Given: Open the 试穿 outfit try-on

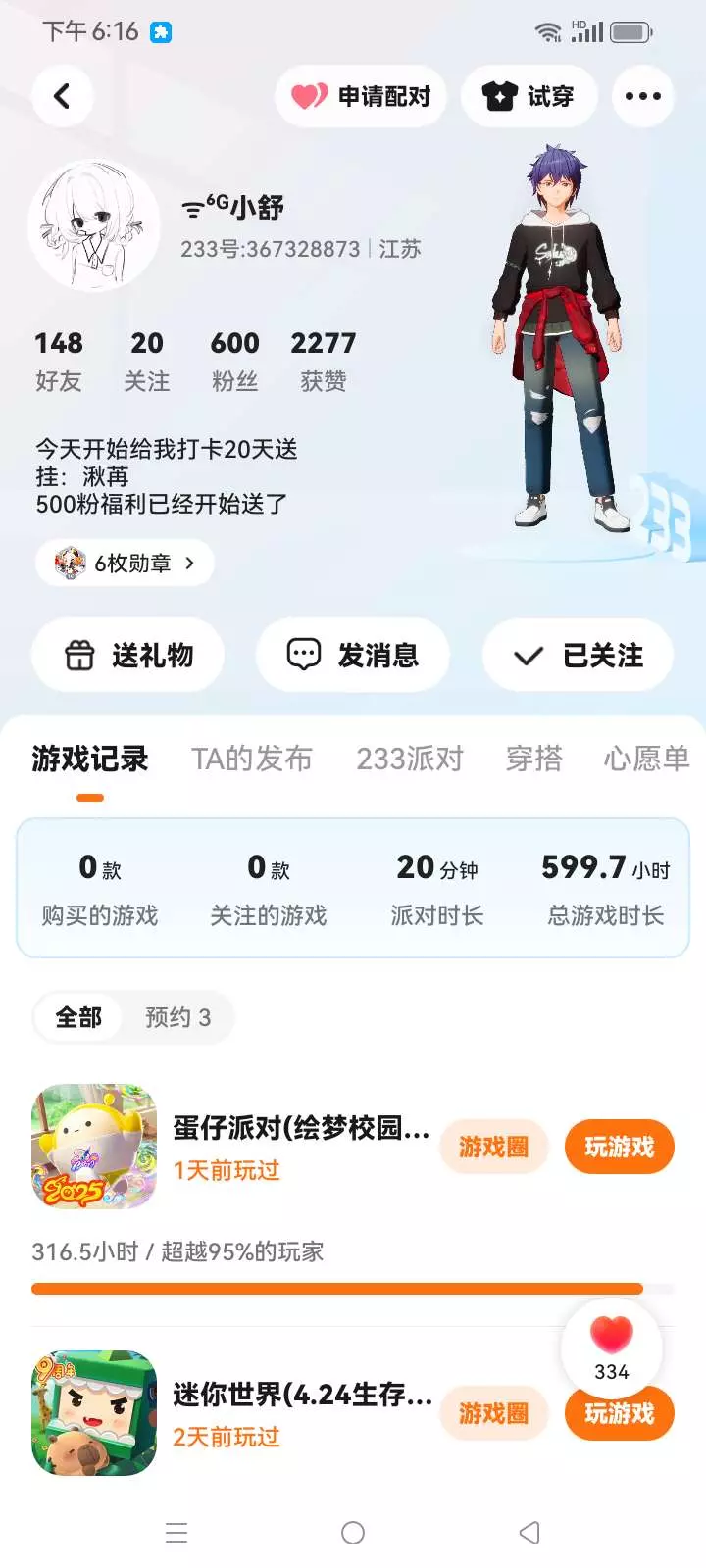Looking at the screenshot, I should (529, 96).
